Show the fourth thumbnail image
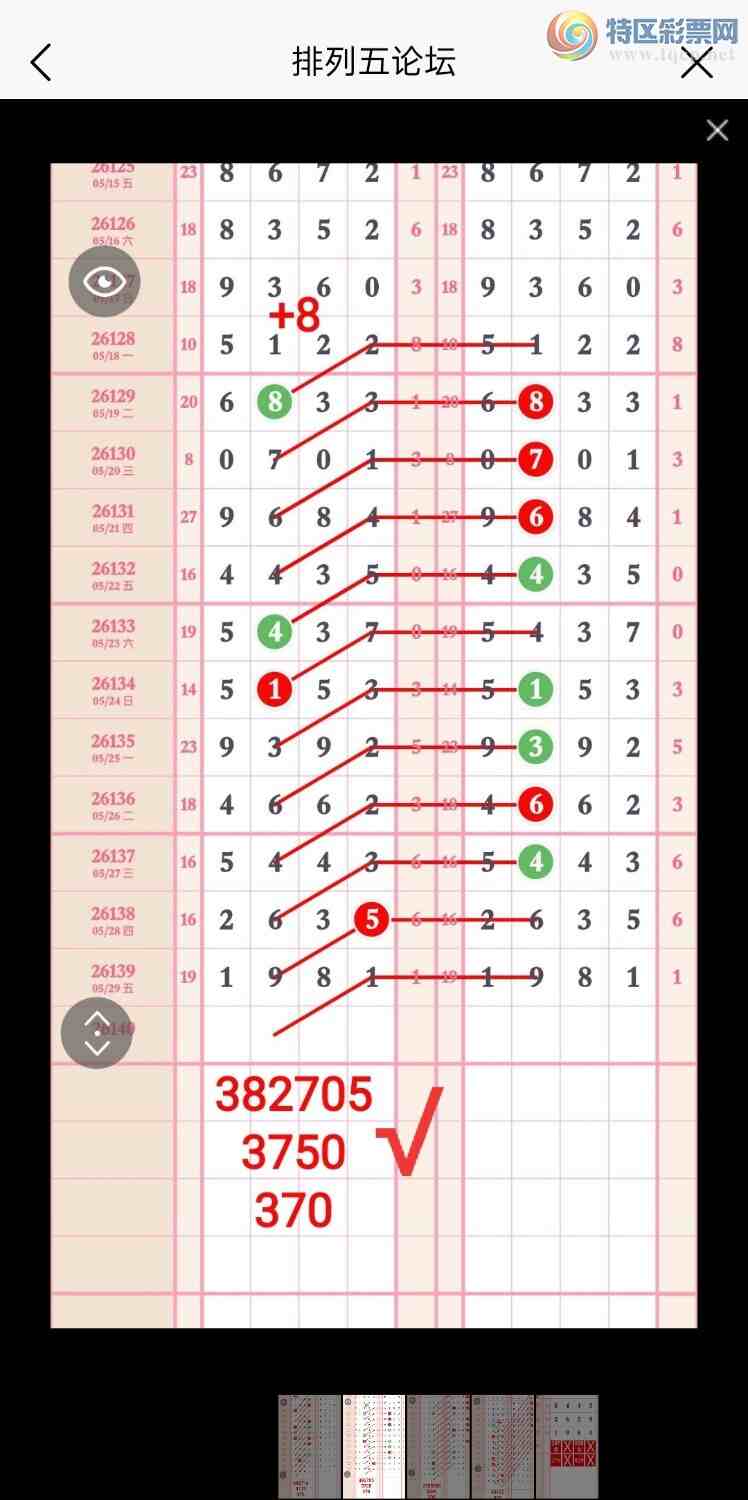This screenshot has width=748, height=1500. [x=503, y=1446]
